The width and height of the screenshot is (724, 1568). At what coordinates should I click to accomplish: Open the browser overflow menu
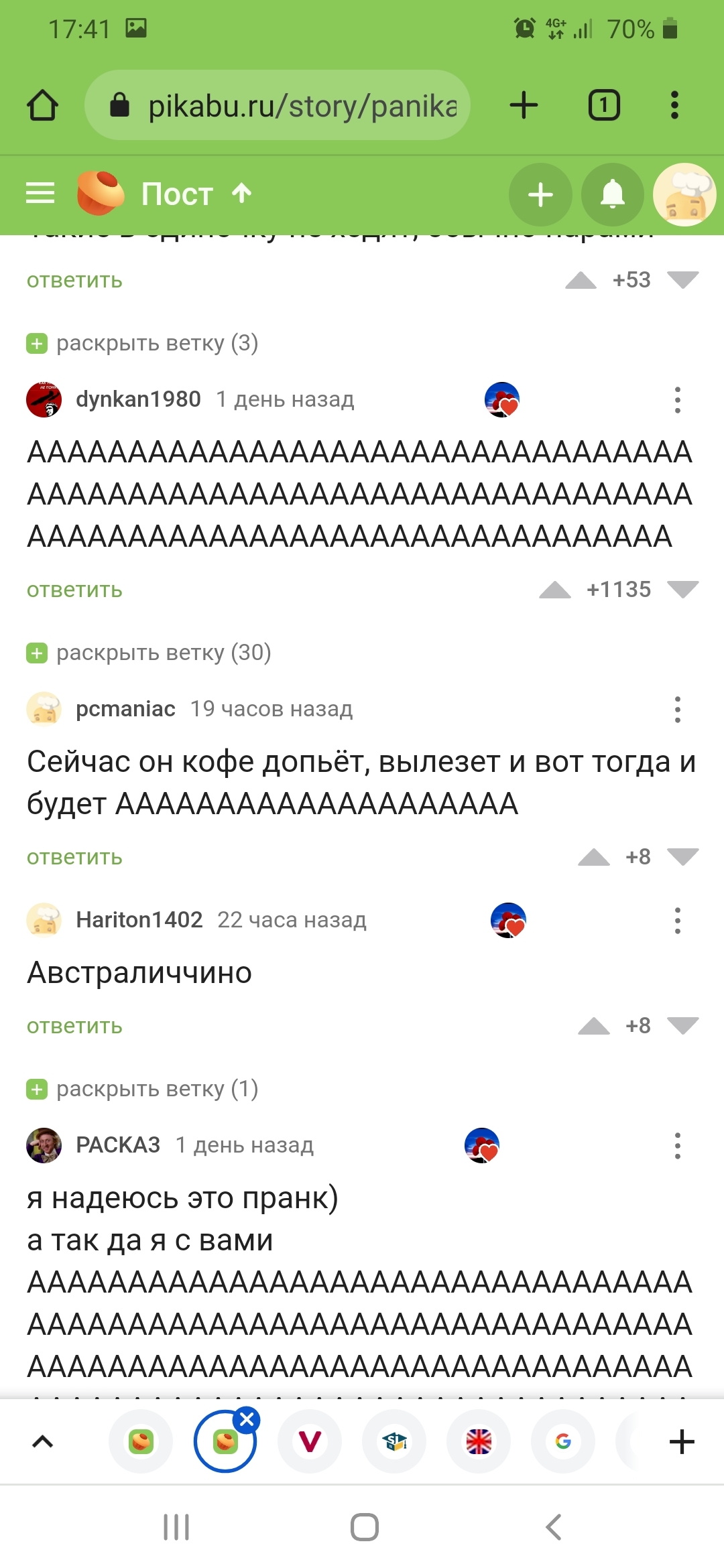click(x=674, y=106)
